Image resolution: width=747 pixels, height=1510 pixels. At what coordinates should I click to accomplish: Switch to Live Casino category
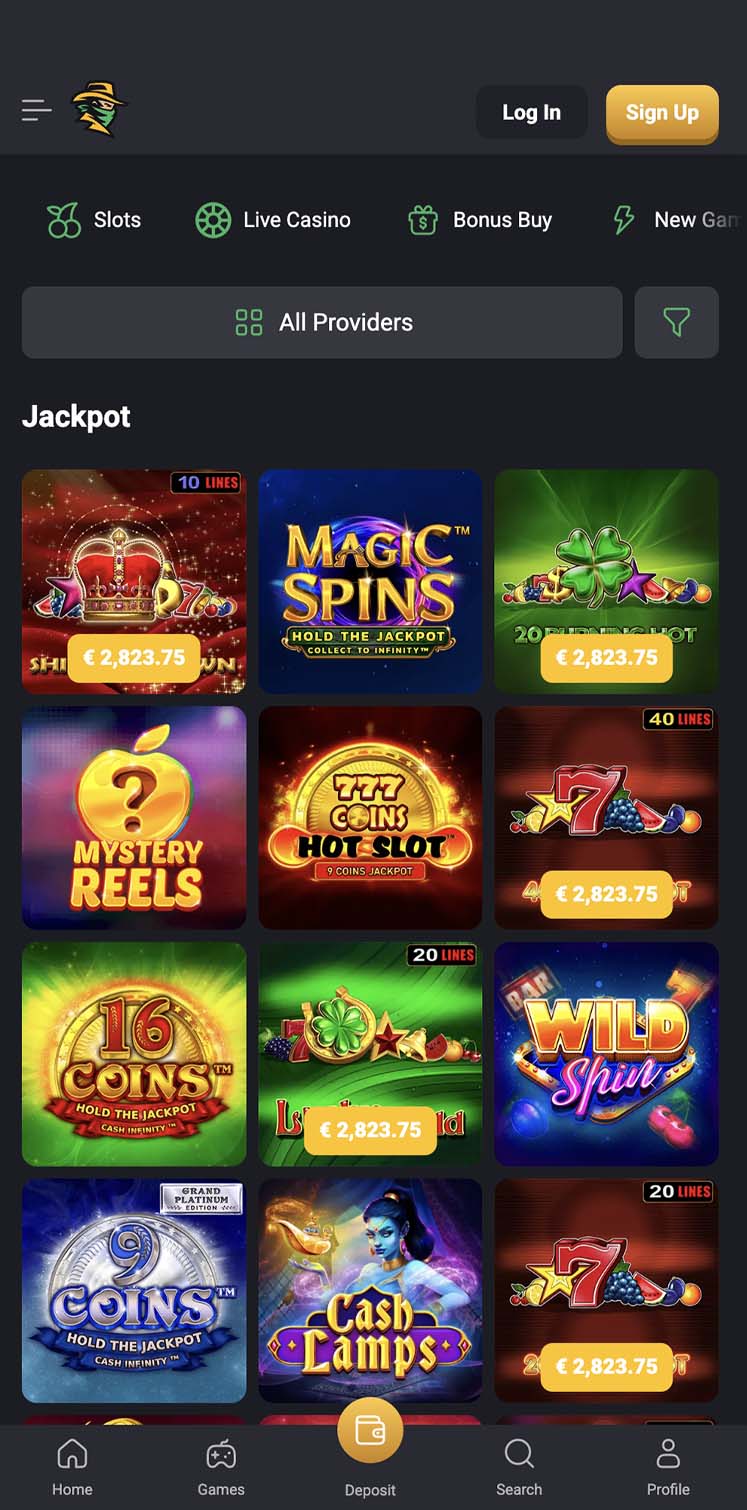(273, 220)
